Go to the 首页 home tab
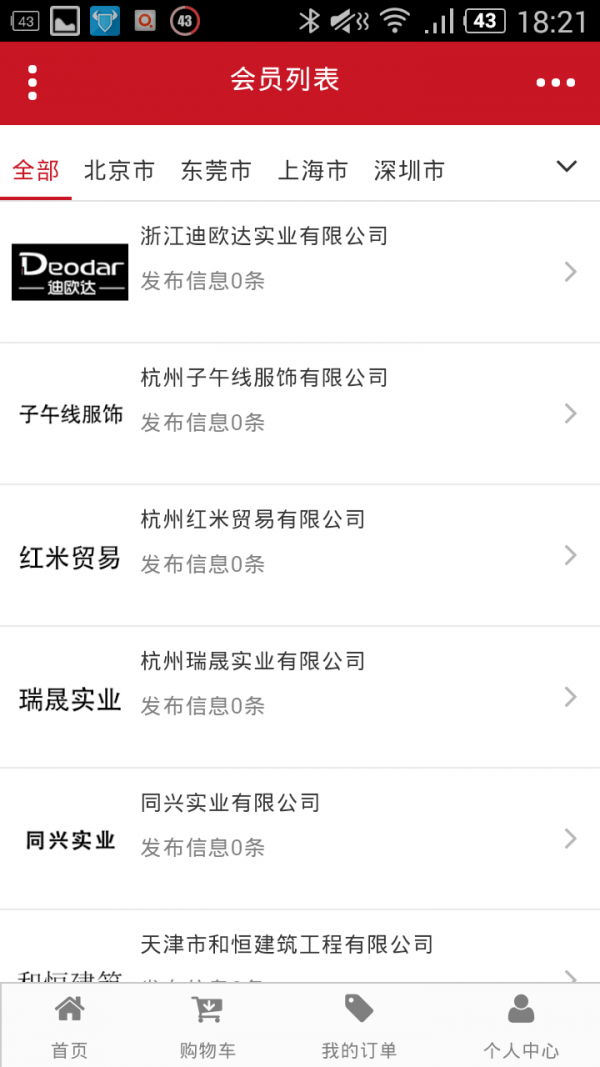 tap(70, 1026)
